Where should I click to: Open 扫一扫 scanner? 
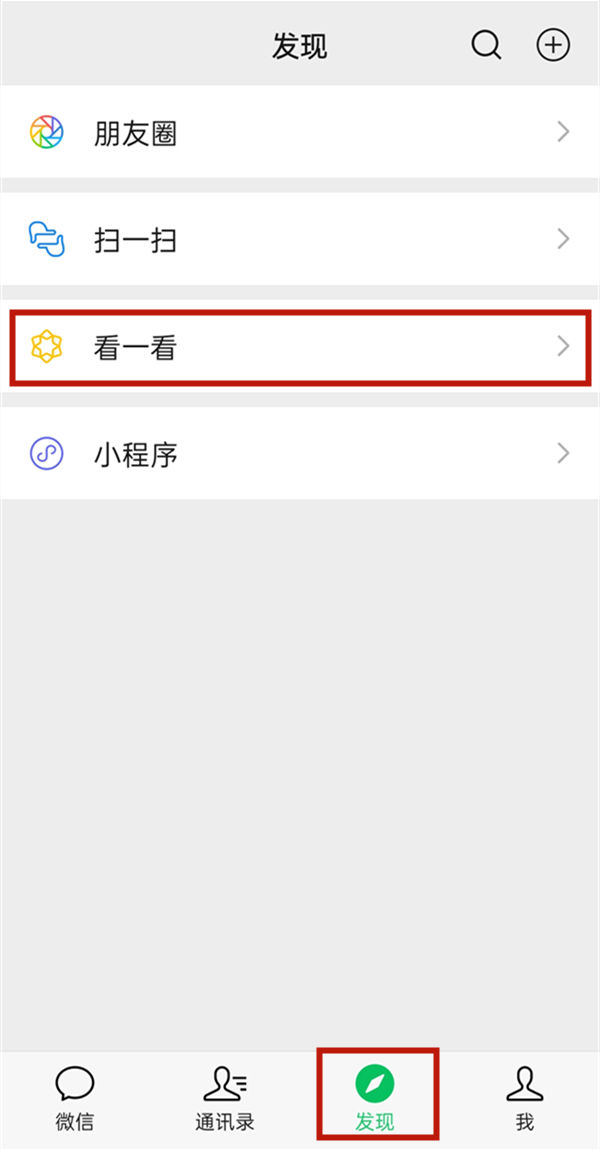tap(300, 239)
